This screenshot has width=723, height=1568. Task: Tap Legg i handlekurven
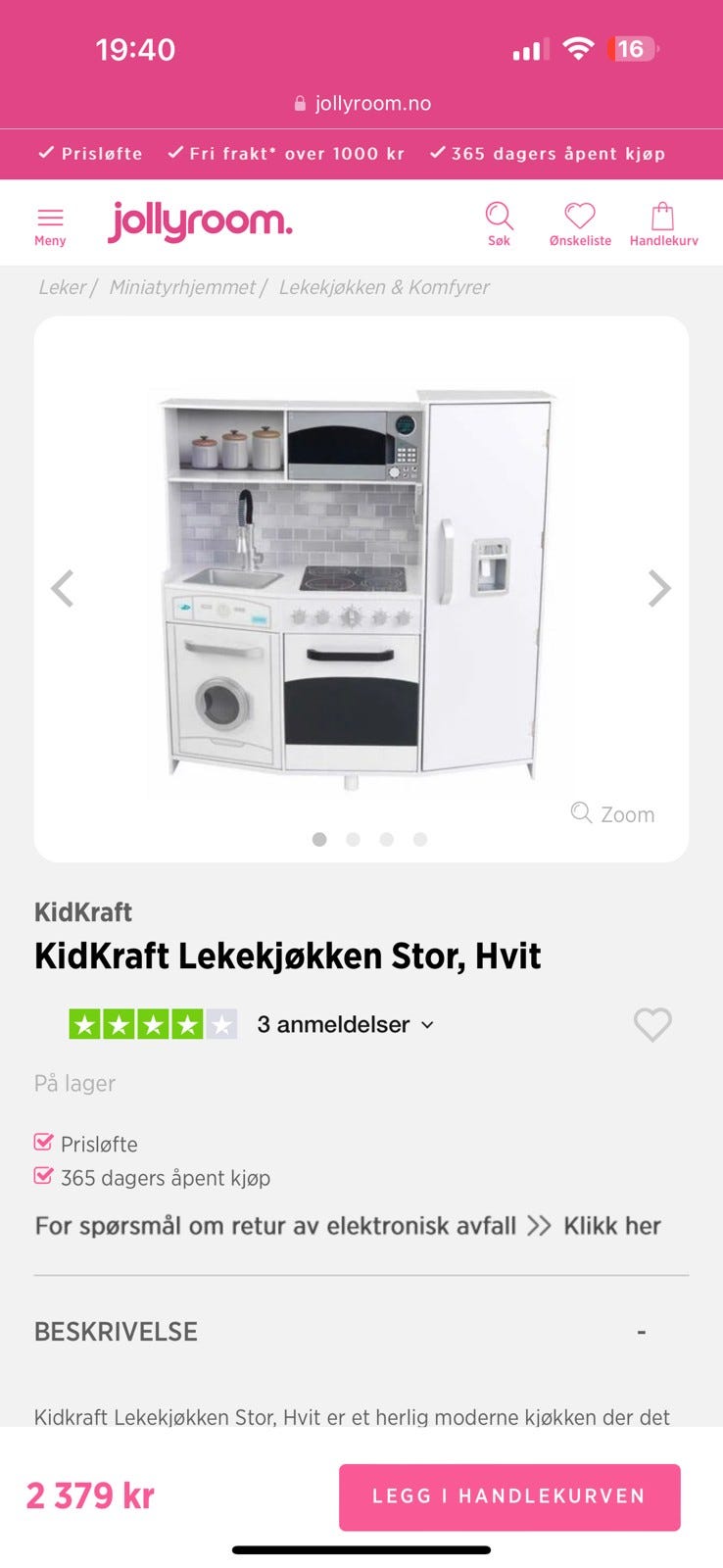509,1496
